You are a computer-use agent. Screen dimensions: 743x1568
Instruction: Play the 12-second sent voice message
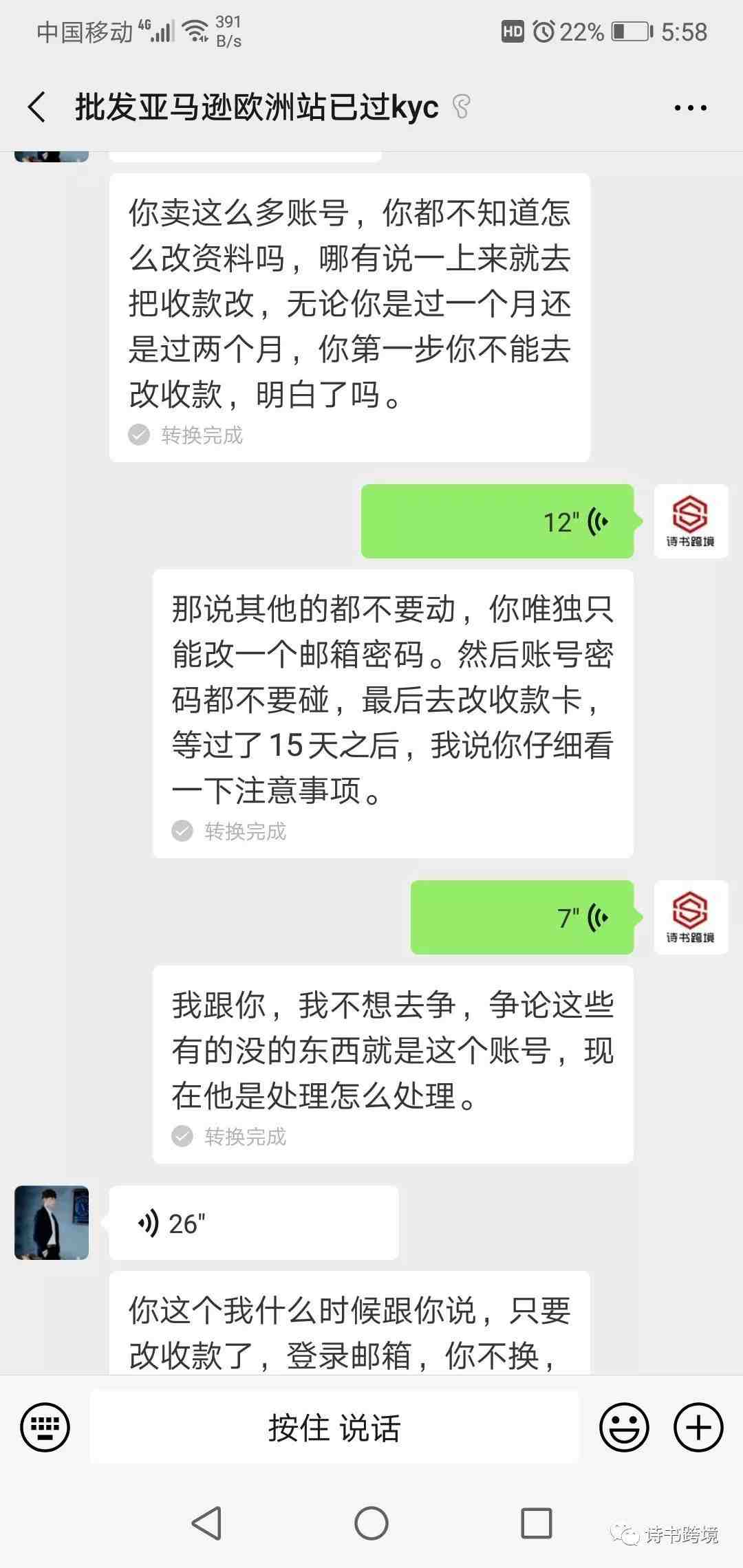click(497, 521)
